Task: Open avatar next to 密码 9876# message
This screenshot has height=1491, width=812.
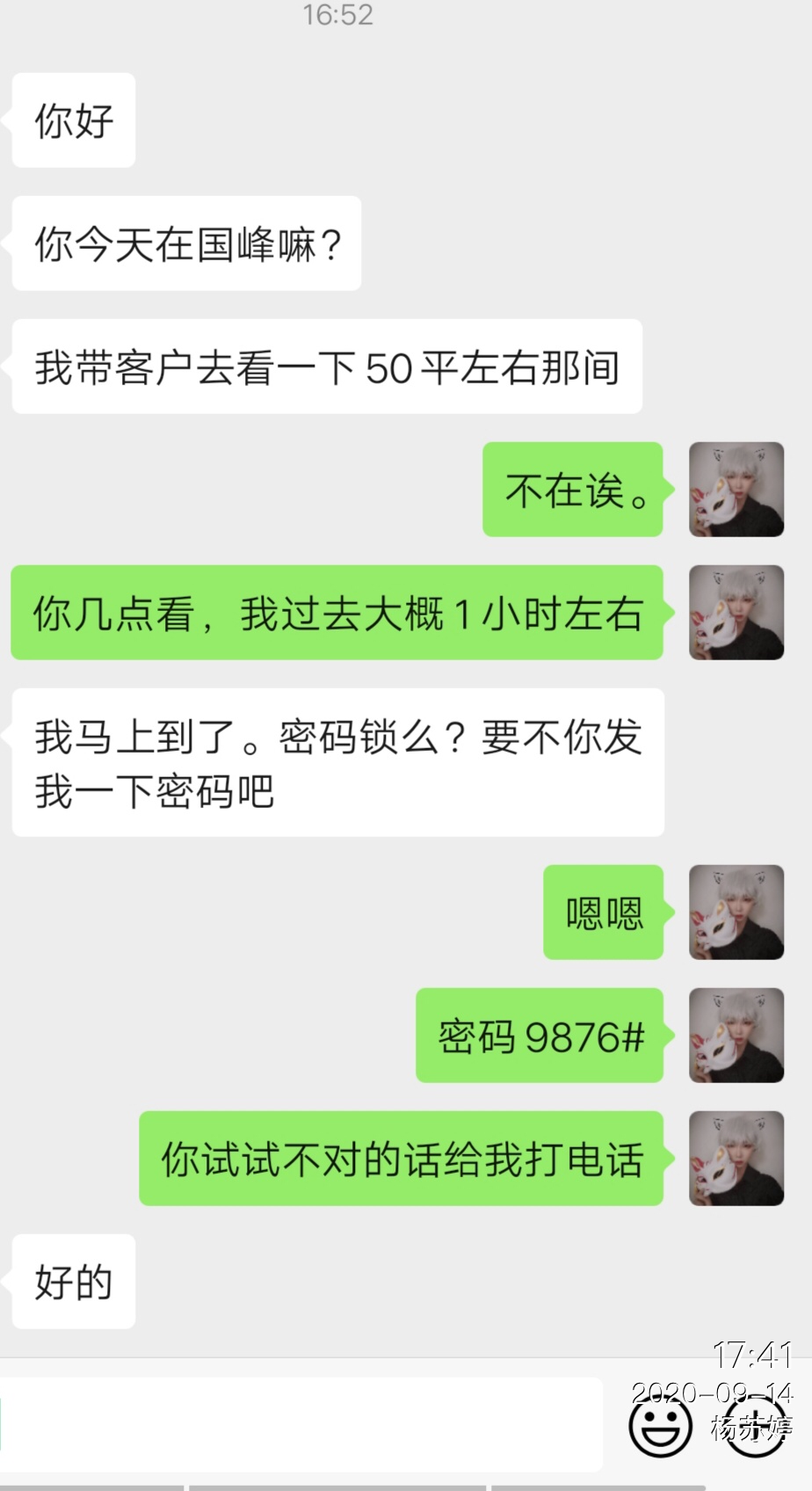Action: click(736, 1035)
